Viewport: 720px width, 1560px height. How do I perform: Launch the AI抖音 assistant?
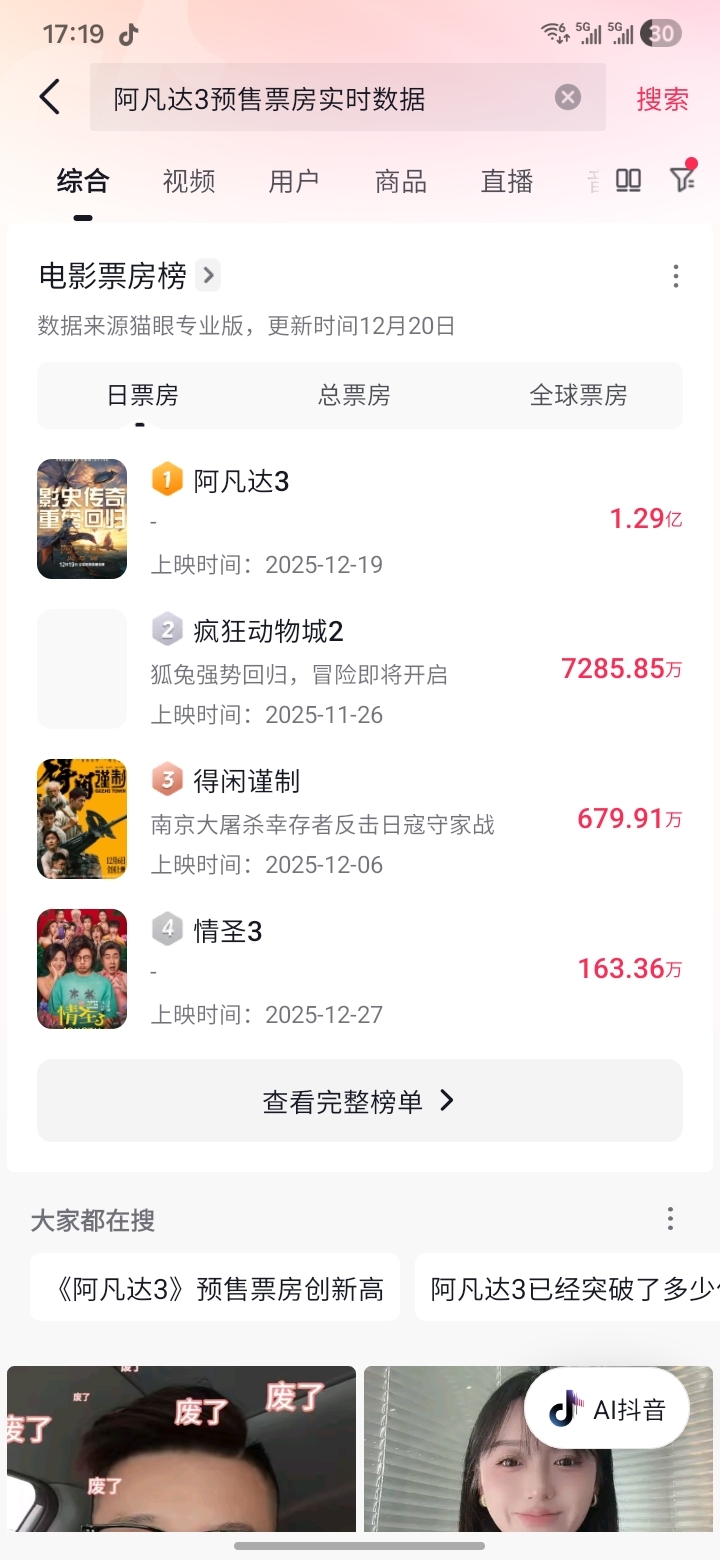point(607,1409)
